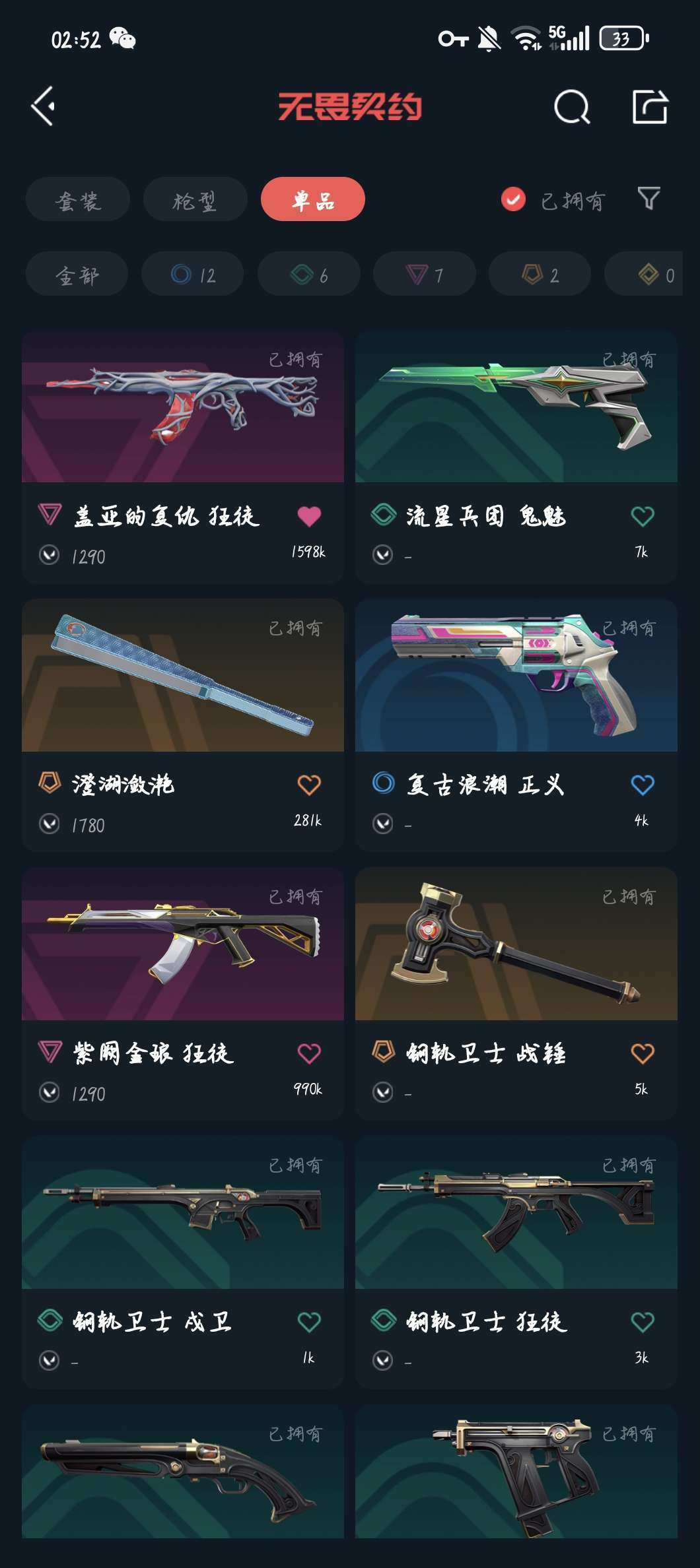Select the 单品 tab
700x1568 pixels.
(313, 199)
